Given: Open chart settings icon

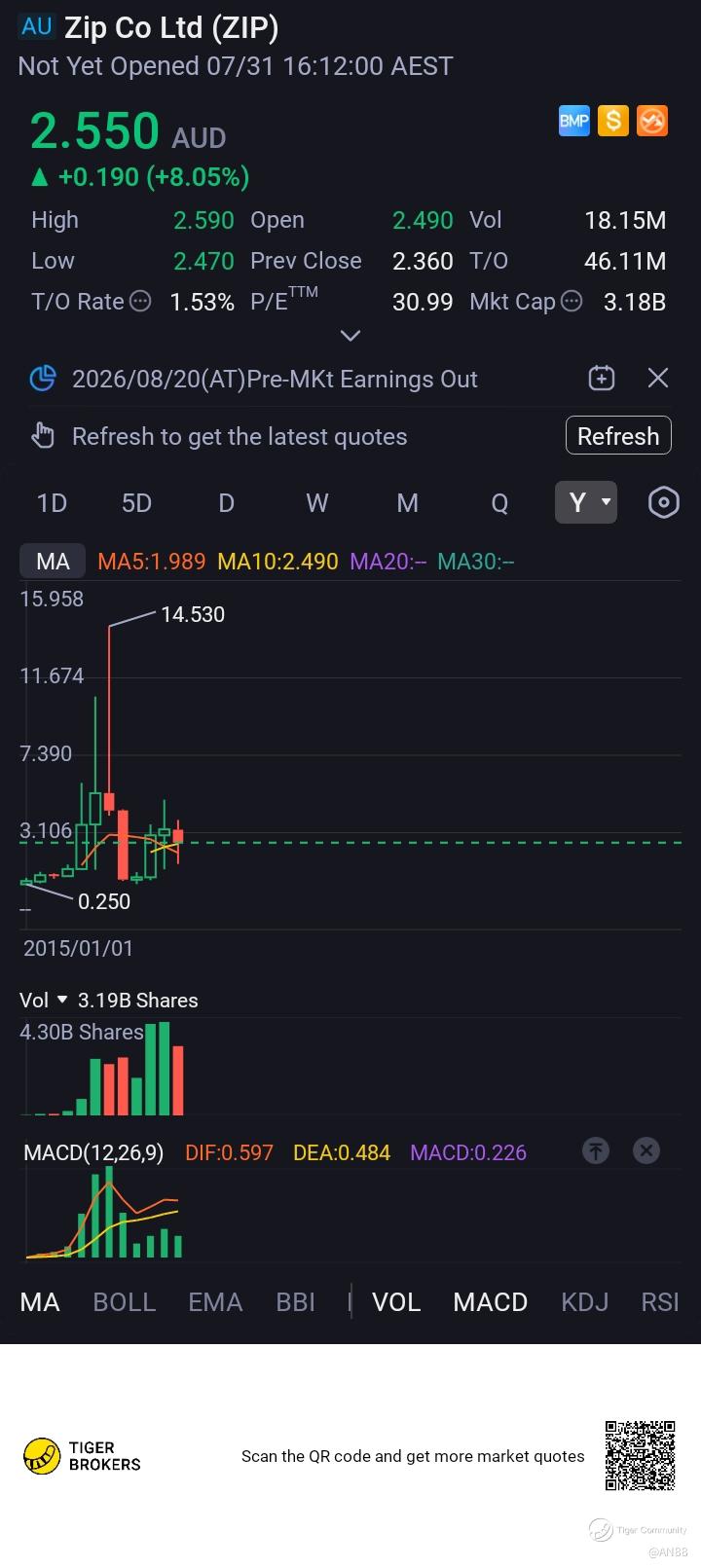Looking at the screenshot, I should coord(663,502).
